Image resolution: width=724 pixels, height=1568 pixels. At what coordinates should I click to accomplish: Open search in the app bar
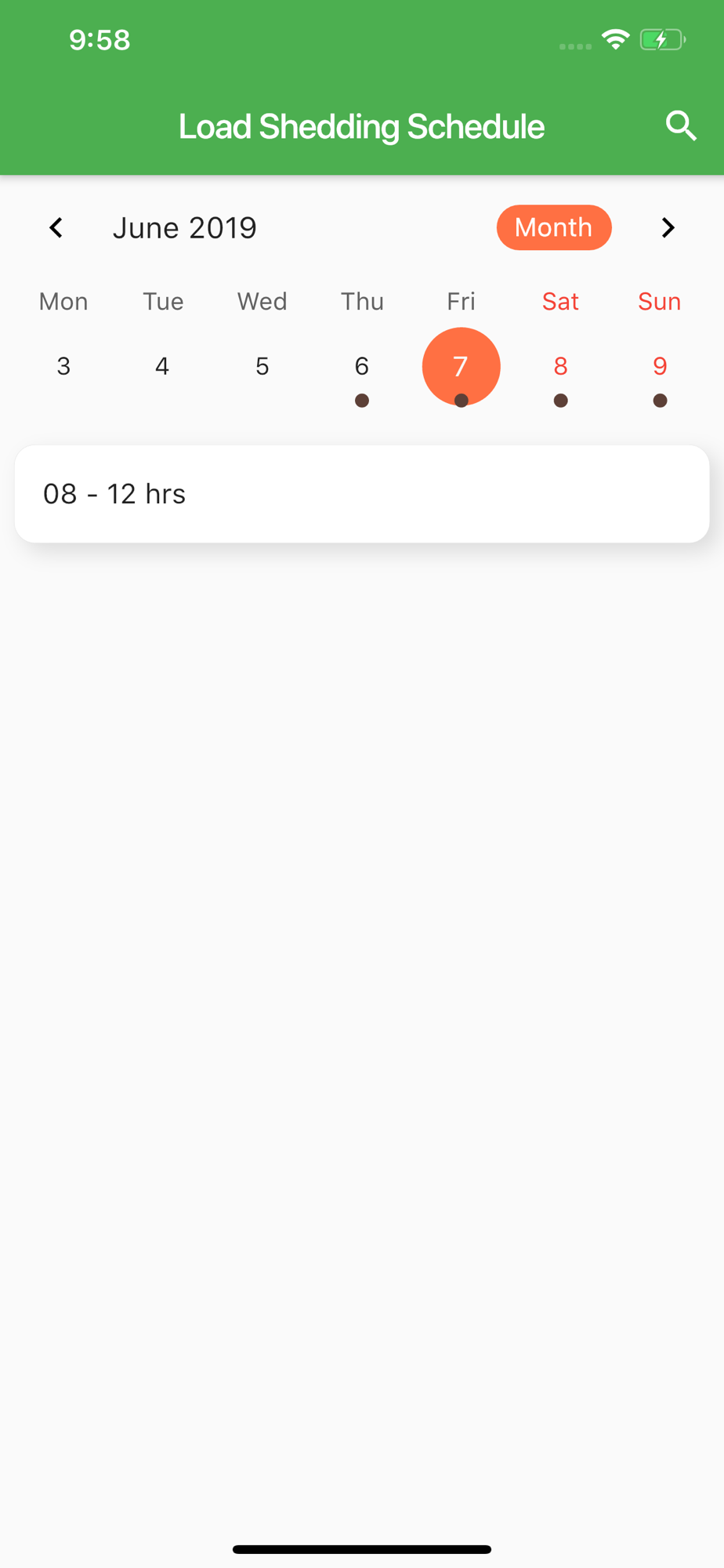[x=681, y=125]
